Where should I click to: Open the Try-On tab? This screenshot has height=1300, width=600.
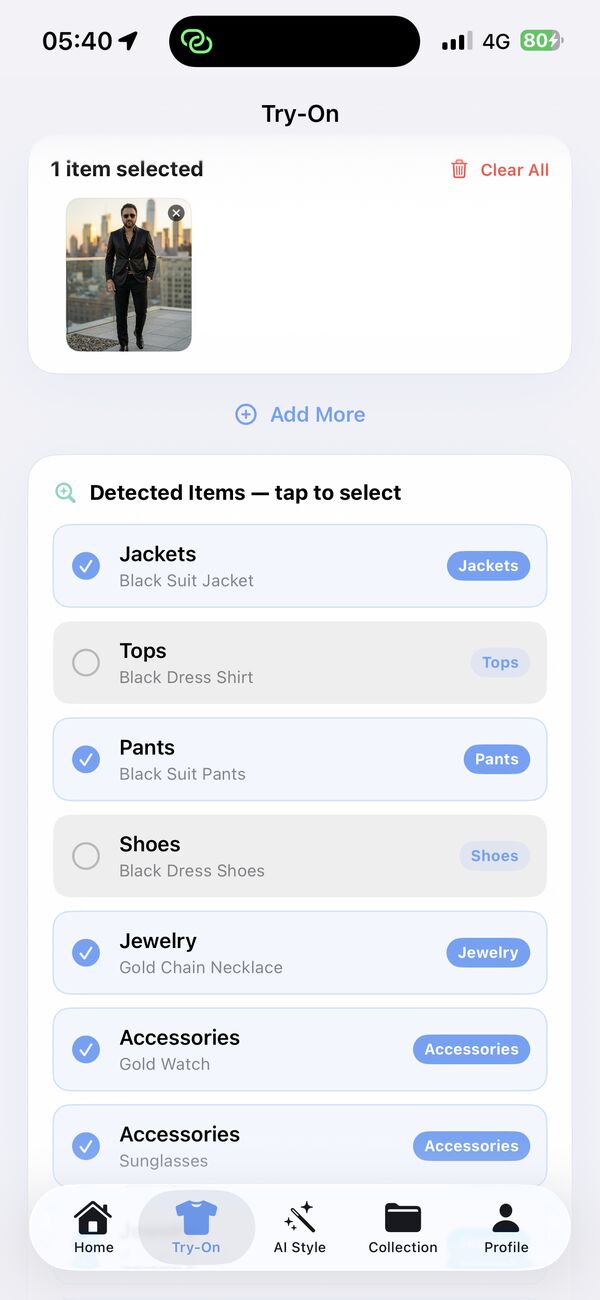[196, 1227]
